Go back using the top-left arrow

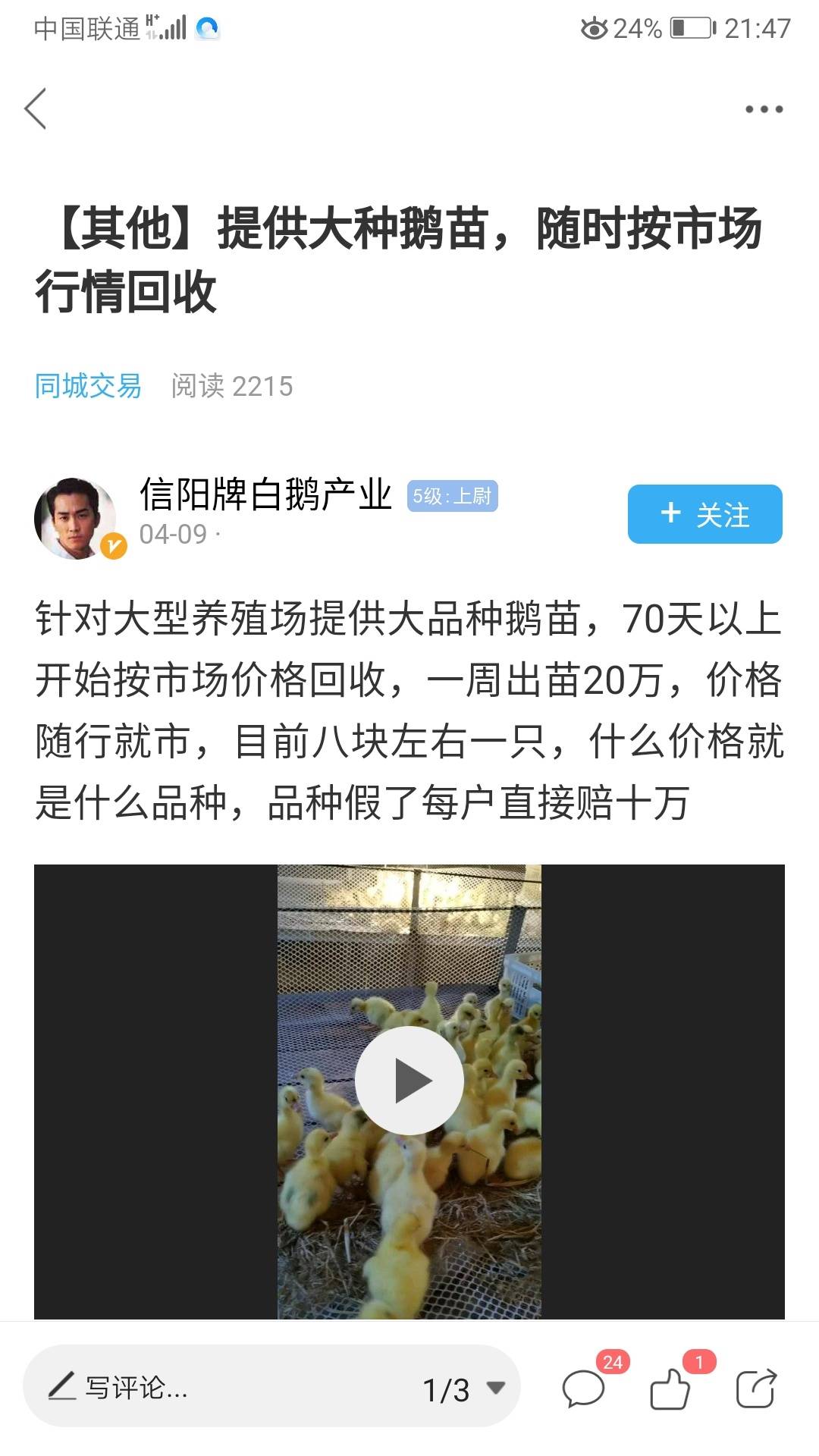pos(36,108)
